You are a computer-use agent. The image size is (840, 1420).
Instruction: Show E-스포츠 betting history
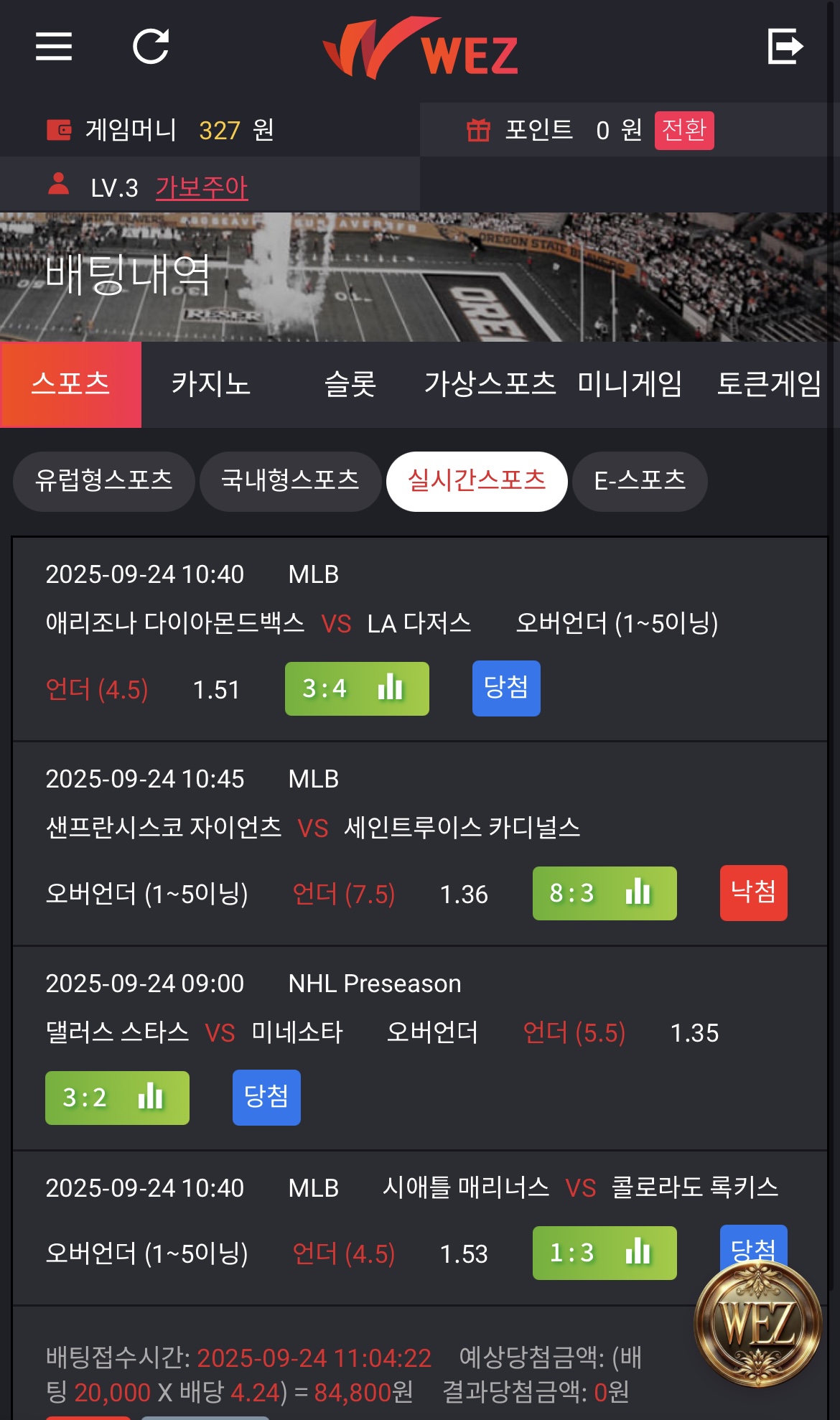[x=640, y=481]
